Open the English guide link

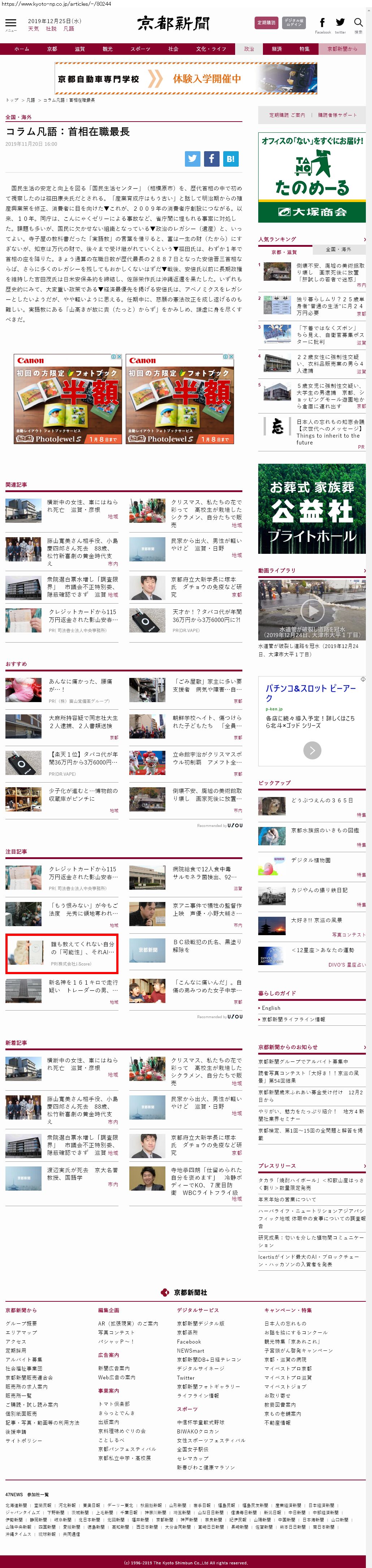point(271,1007)
